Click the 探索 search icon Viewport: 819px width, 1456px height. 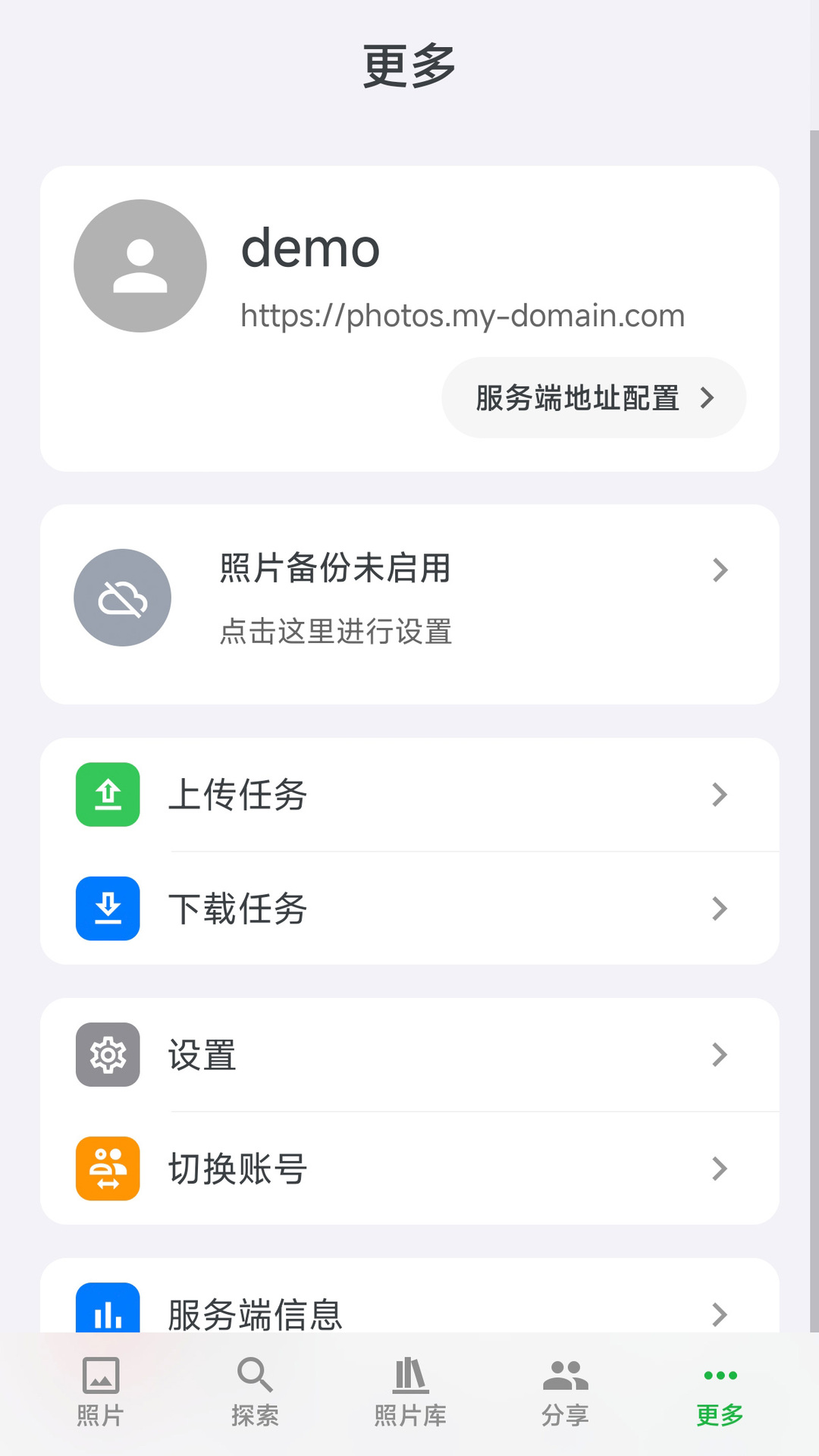(254, 1374)
